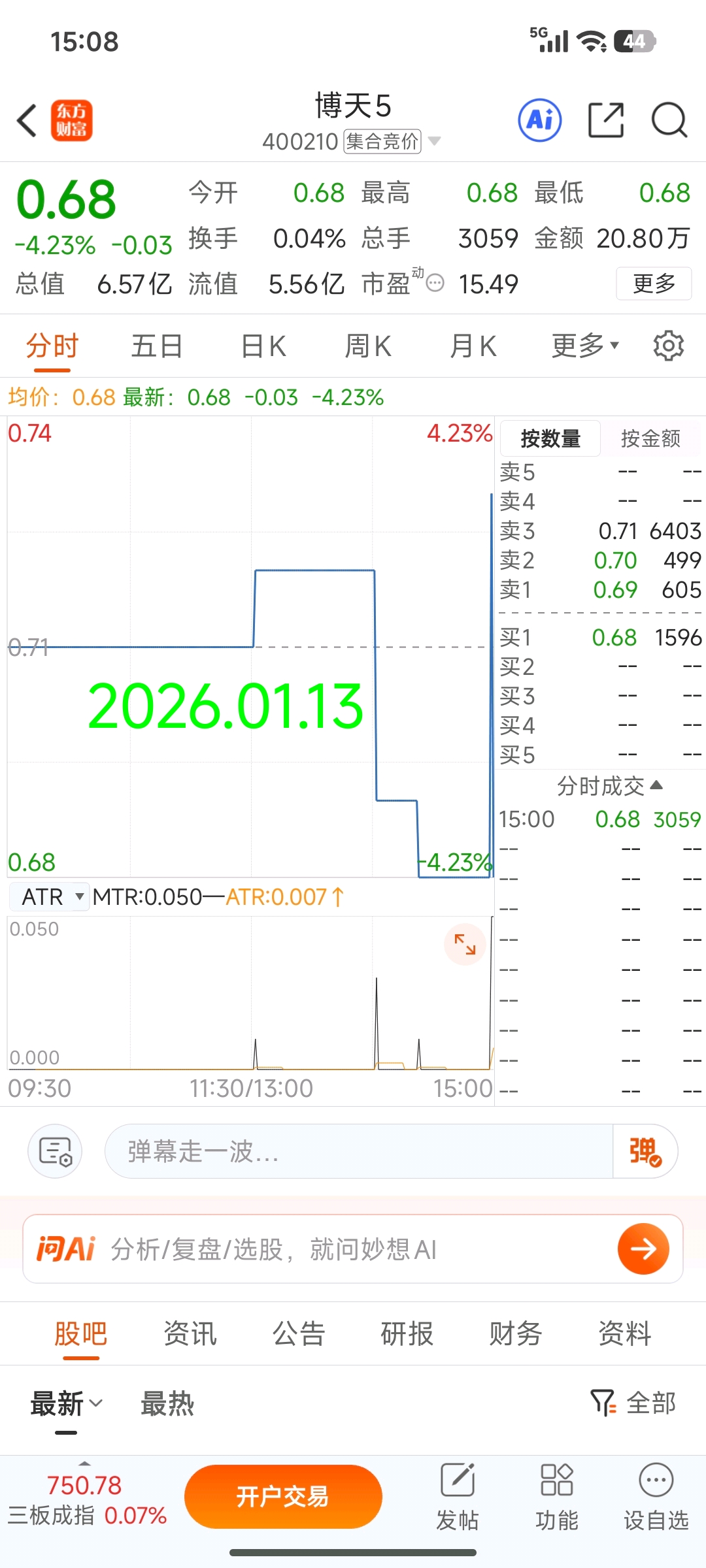Expand the 更多 chart period dropdown
The width and height of the screenshot is (706, 1568).
[x=584, y=346]
